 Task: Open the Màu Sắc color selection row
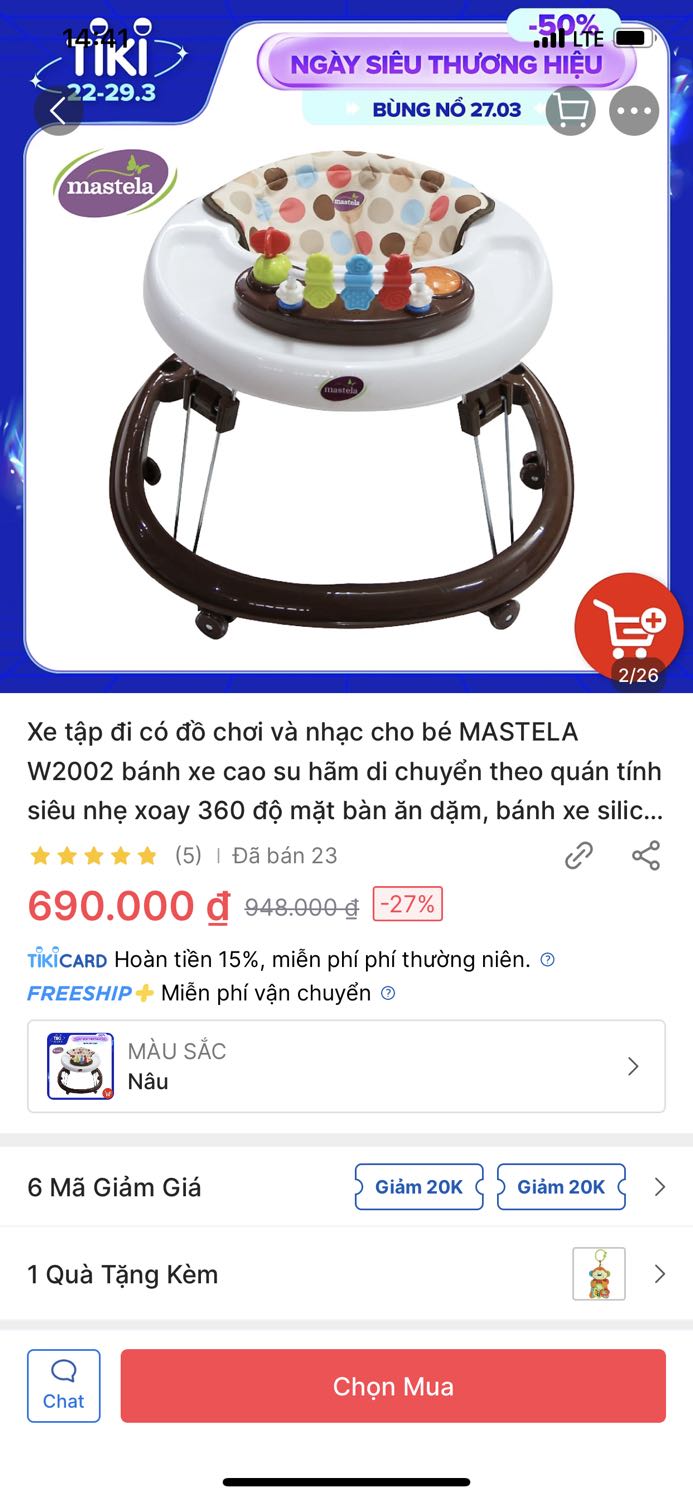point(346,1066)
